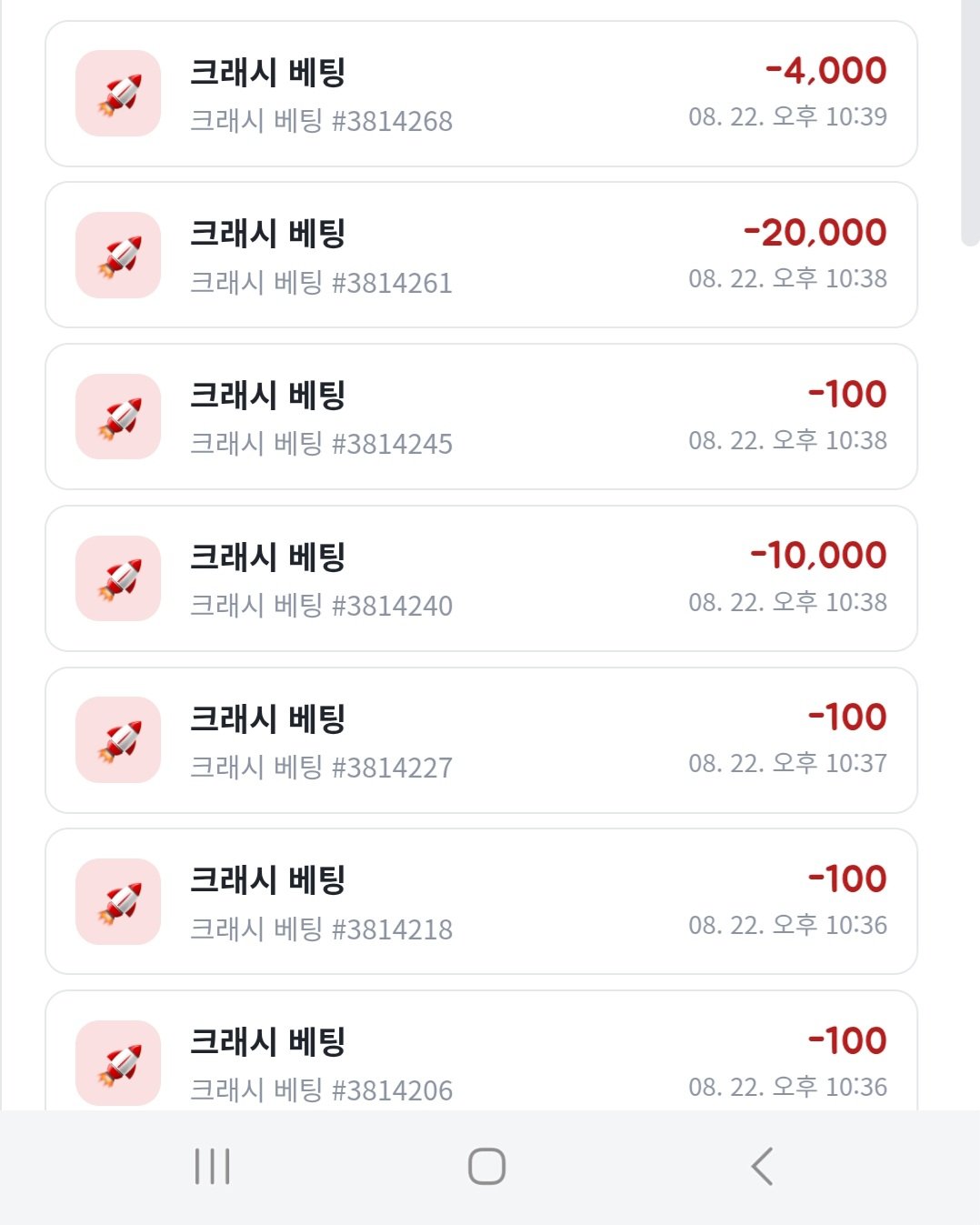Go to the home screen
Screen dimensions: 980x1225
486,1166
